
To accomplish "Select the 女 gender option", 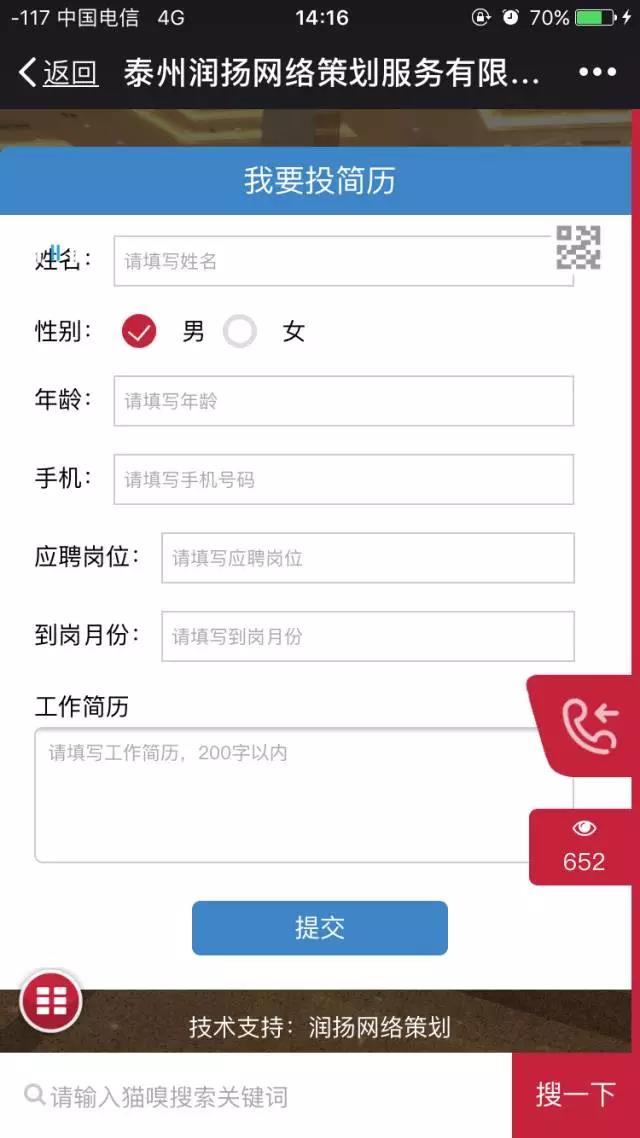I will [240, 331].
